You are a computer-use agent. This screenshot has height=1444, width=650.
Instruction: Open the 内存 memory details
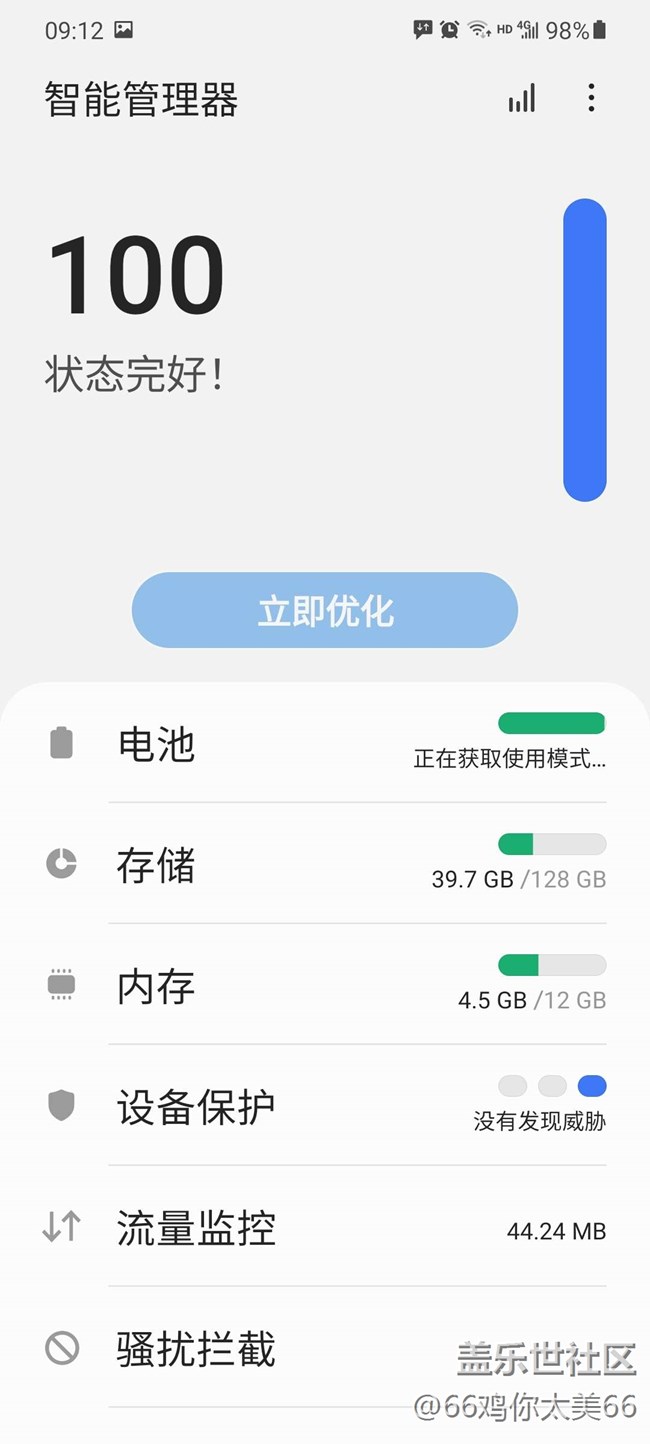325,986
